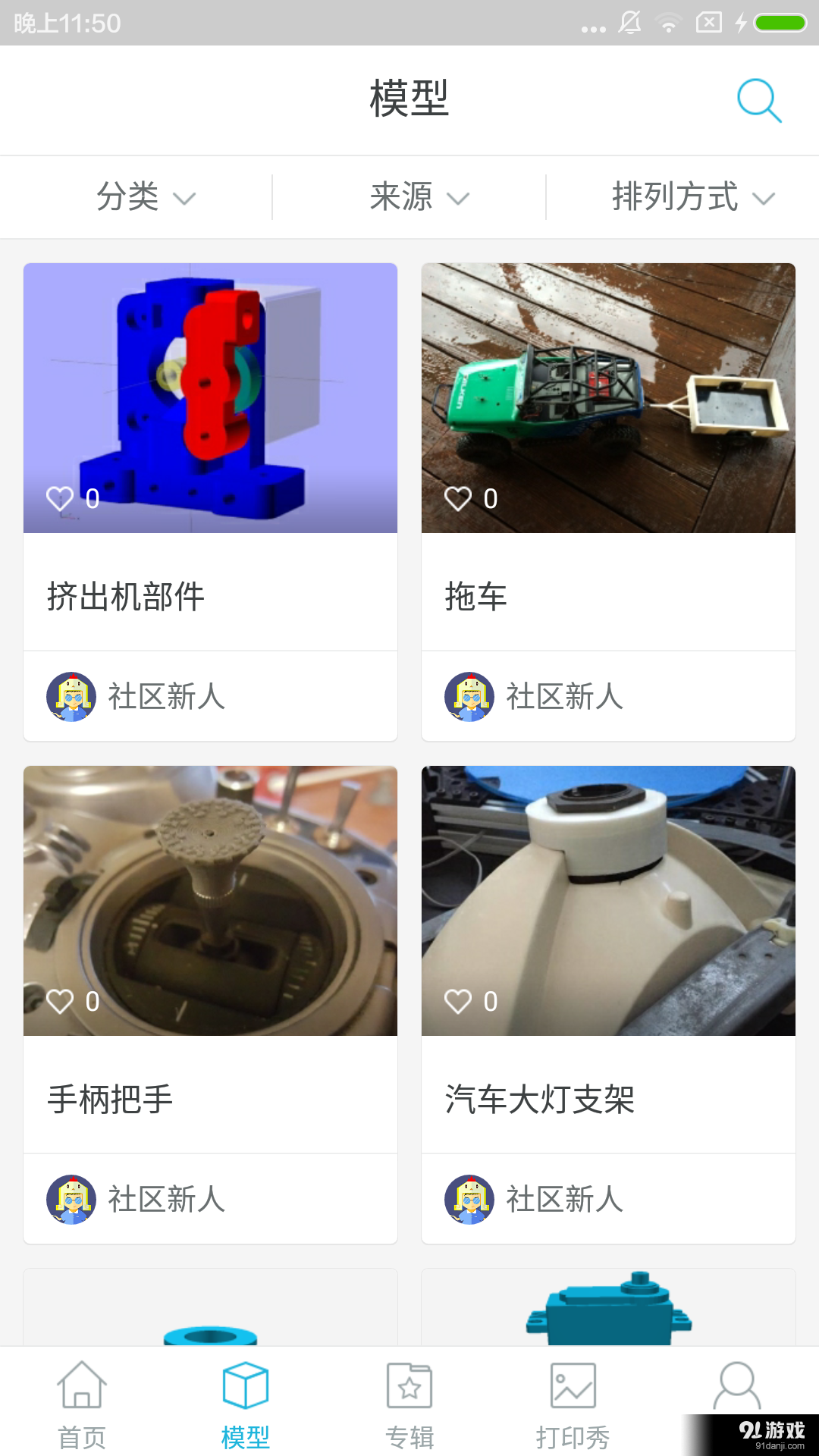
Task: Toggle the like heart on 汽车大灯支架
Action: point(459,1001)
